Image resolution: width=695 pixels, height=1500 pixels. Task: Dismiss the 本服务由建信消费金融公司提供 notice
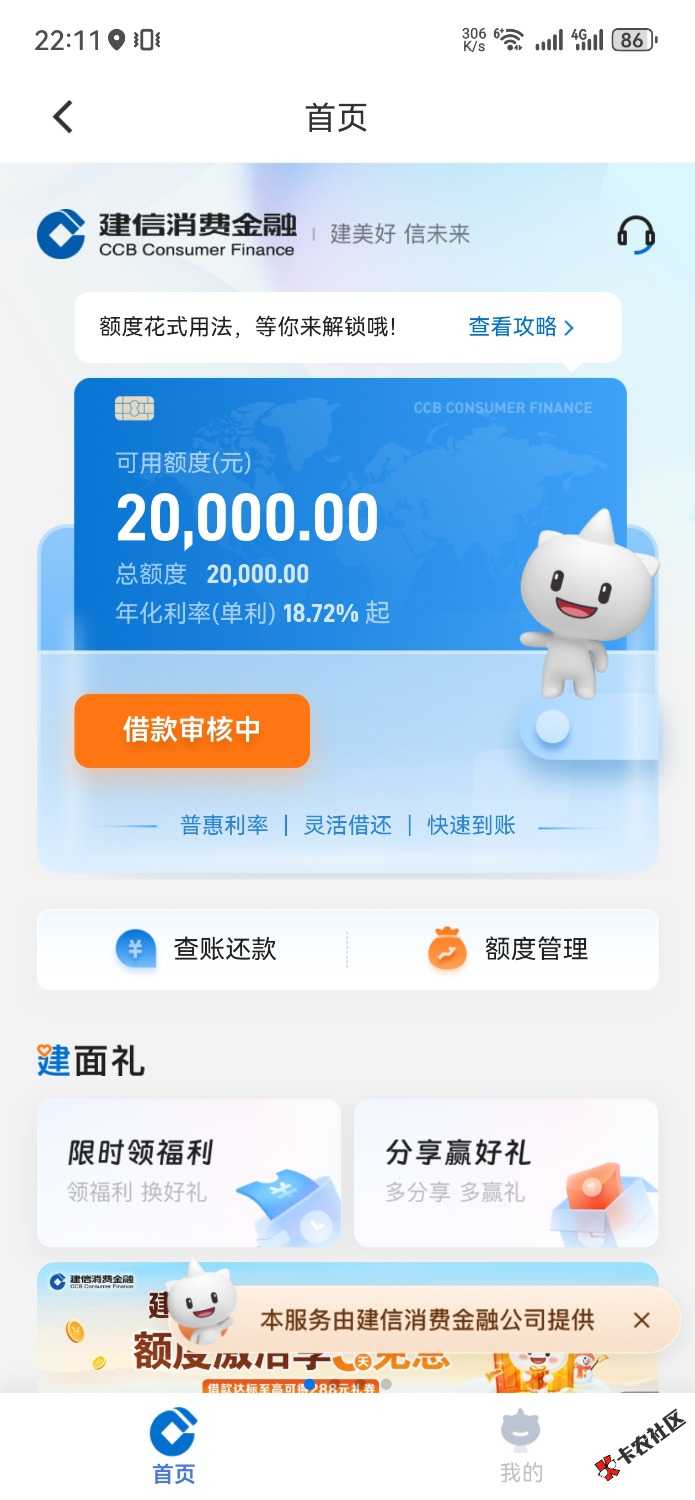(642, 1320)
